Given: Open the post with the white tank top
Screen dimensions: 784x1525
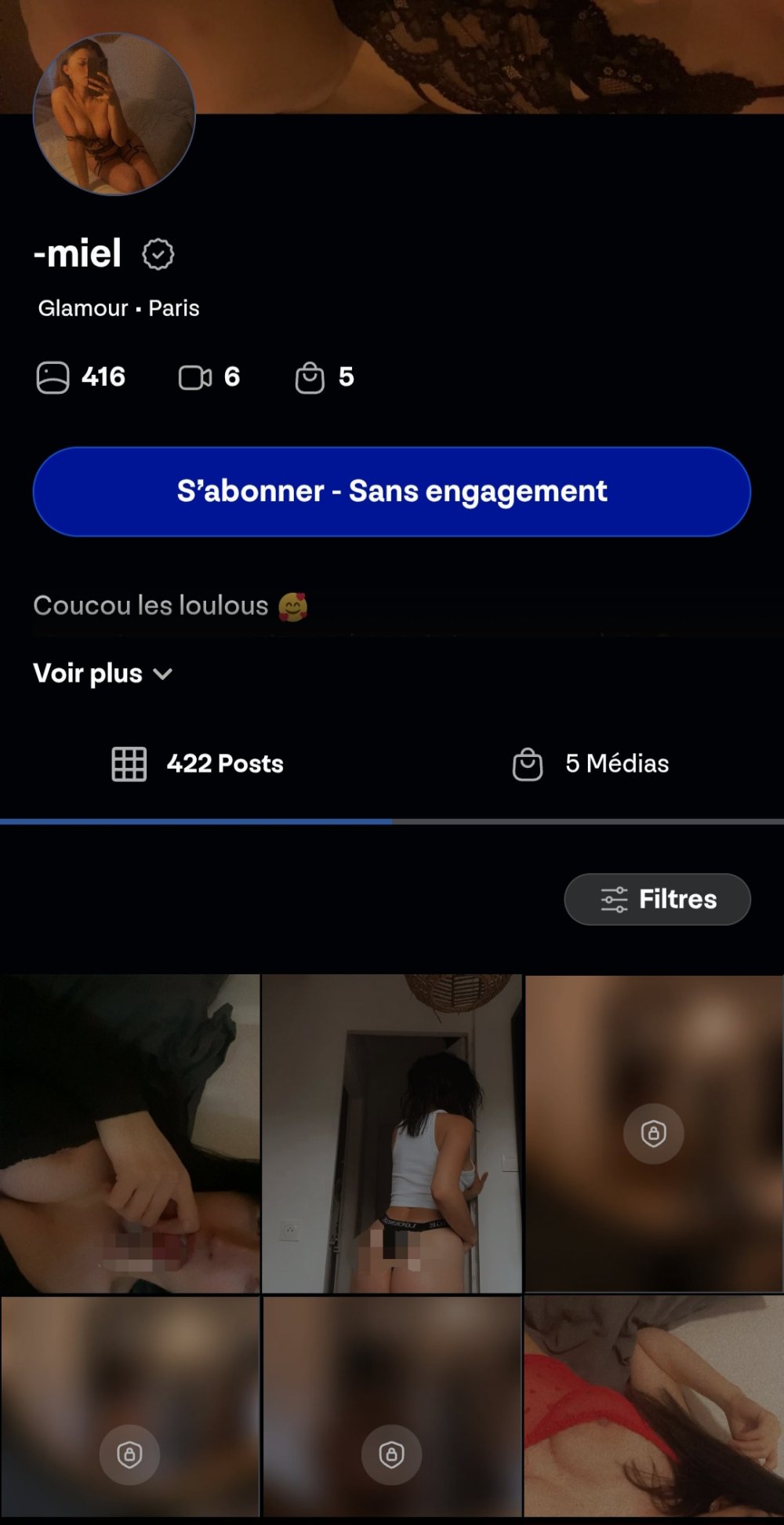Looking at the screenshot, I should pyautogui.click(x=391, y=1133).
